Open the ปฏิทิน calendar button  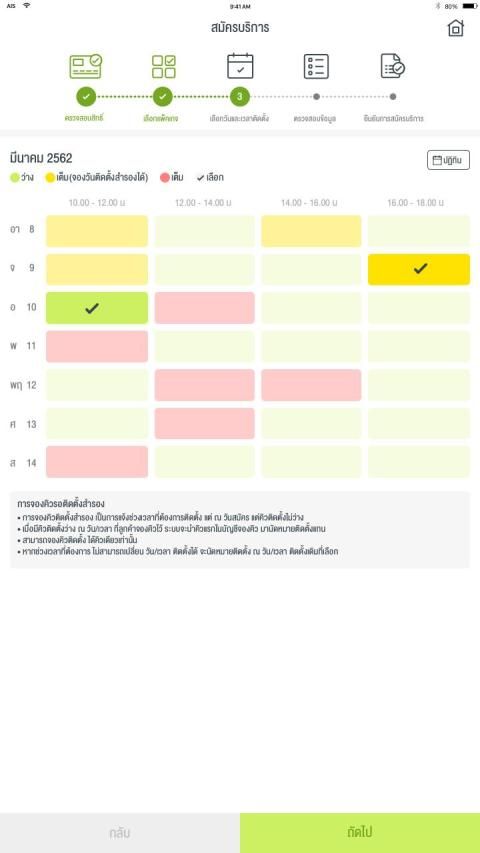(x=448, y=160)
